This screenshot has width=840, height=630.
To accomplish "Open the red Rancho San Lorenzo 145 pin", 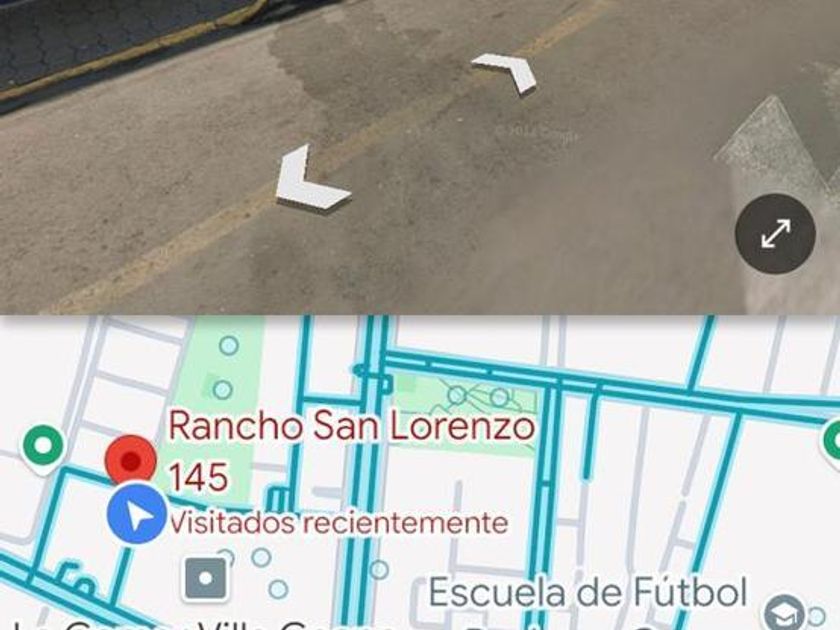I will click(130, 461).
